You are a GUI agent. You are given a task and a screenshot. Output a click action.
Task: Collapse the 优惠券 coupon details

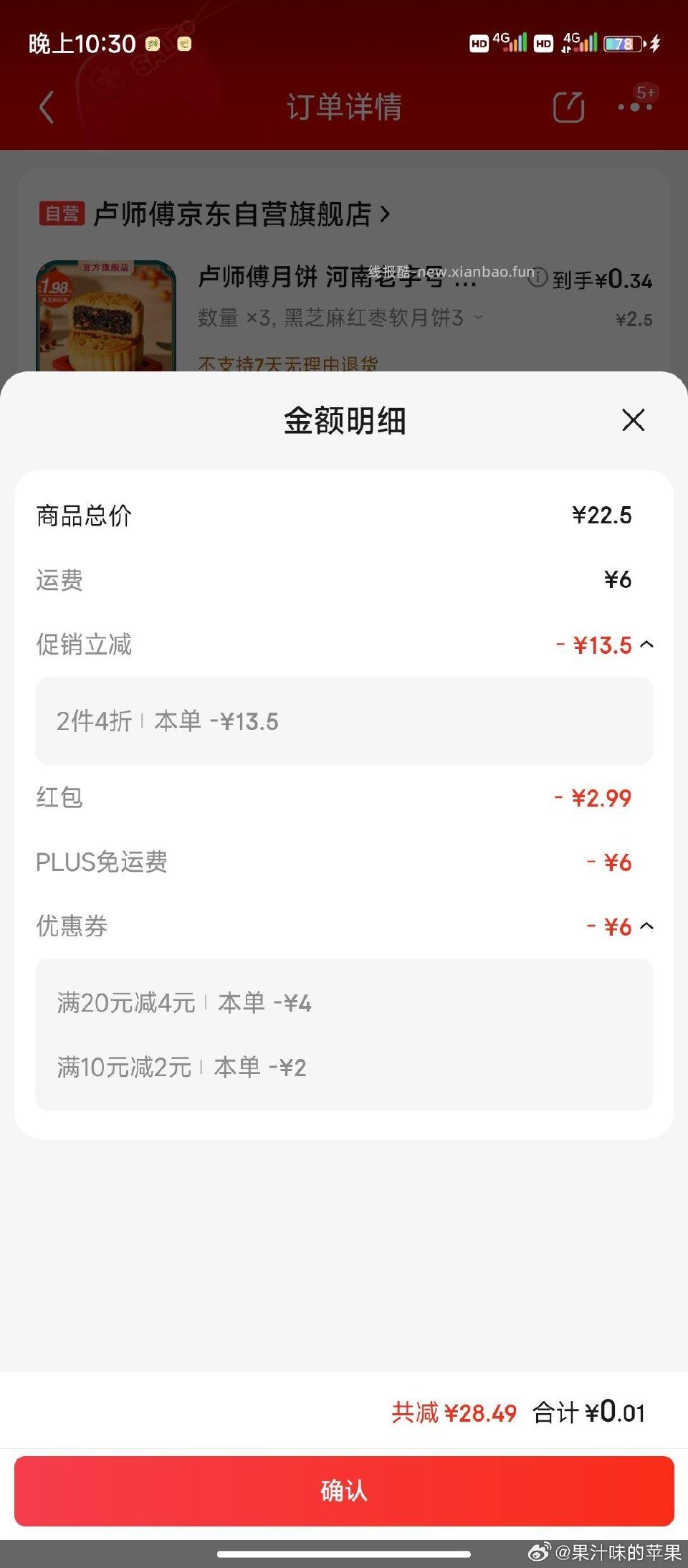tap(646, 926)
